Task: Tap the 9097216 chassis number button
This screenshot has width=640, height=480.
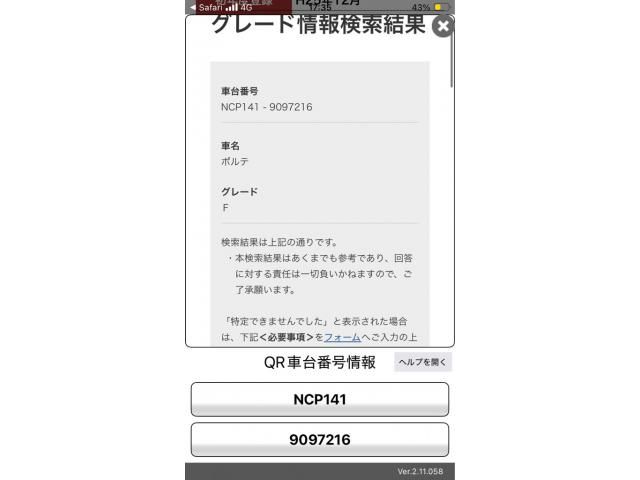Action: pyautogui.click(x=320, y=440)
